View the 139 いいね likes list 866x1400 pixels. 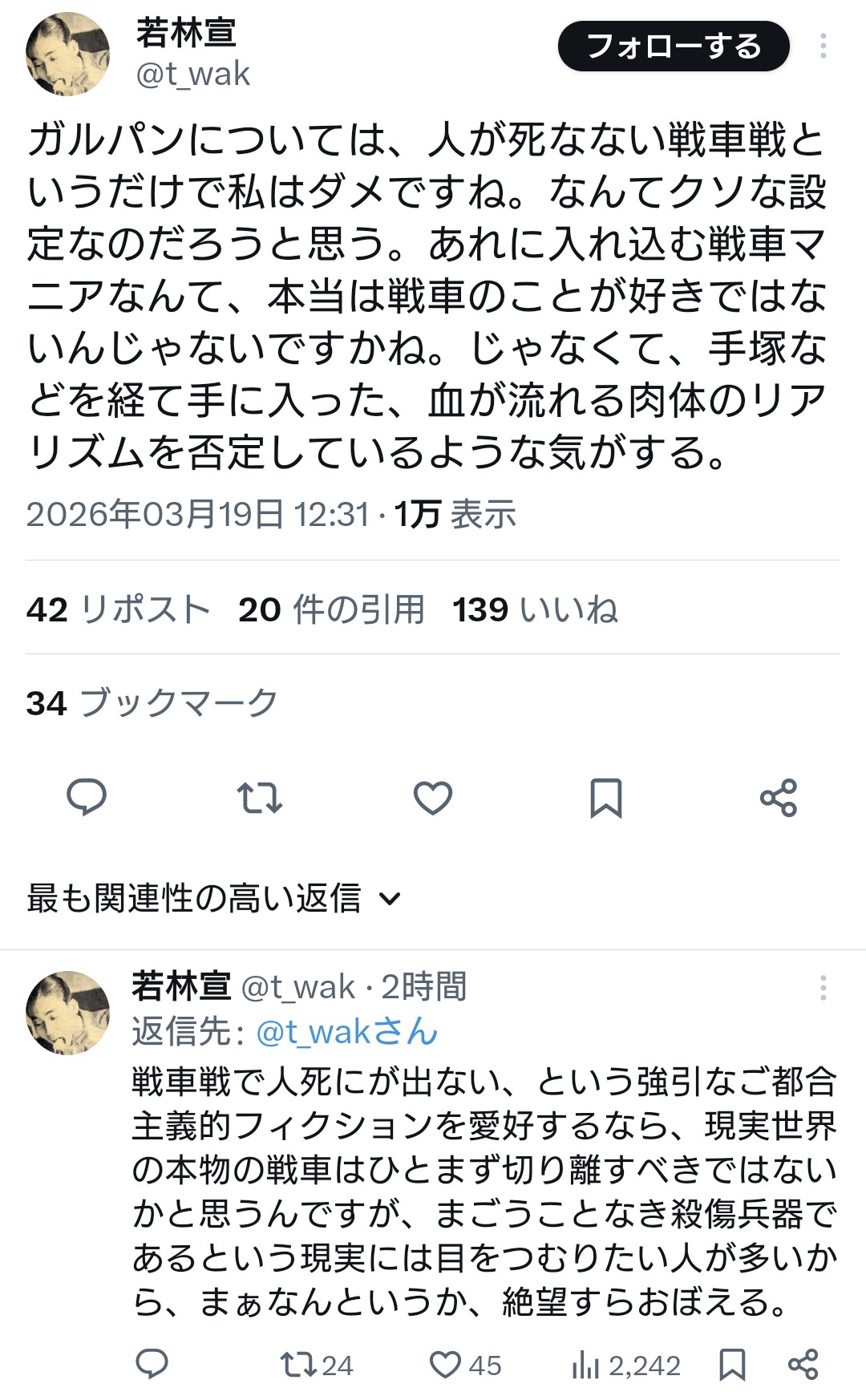(535, 609)
